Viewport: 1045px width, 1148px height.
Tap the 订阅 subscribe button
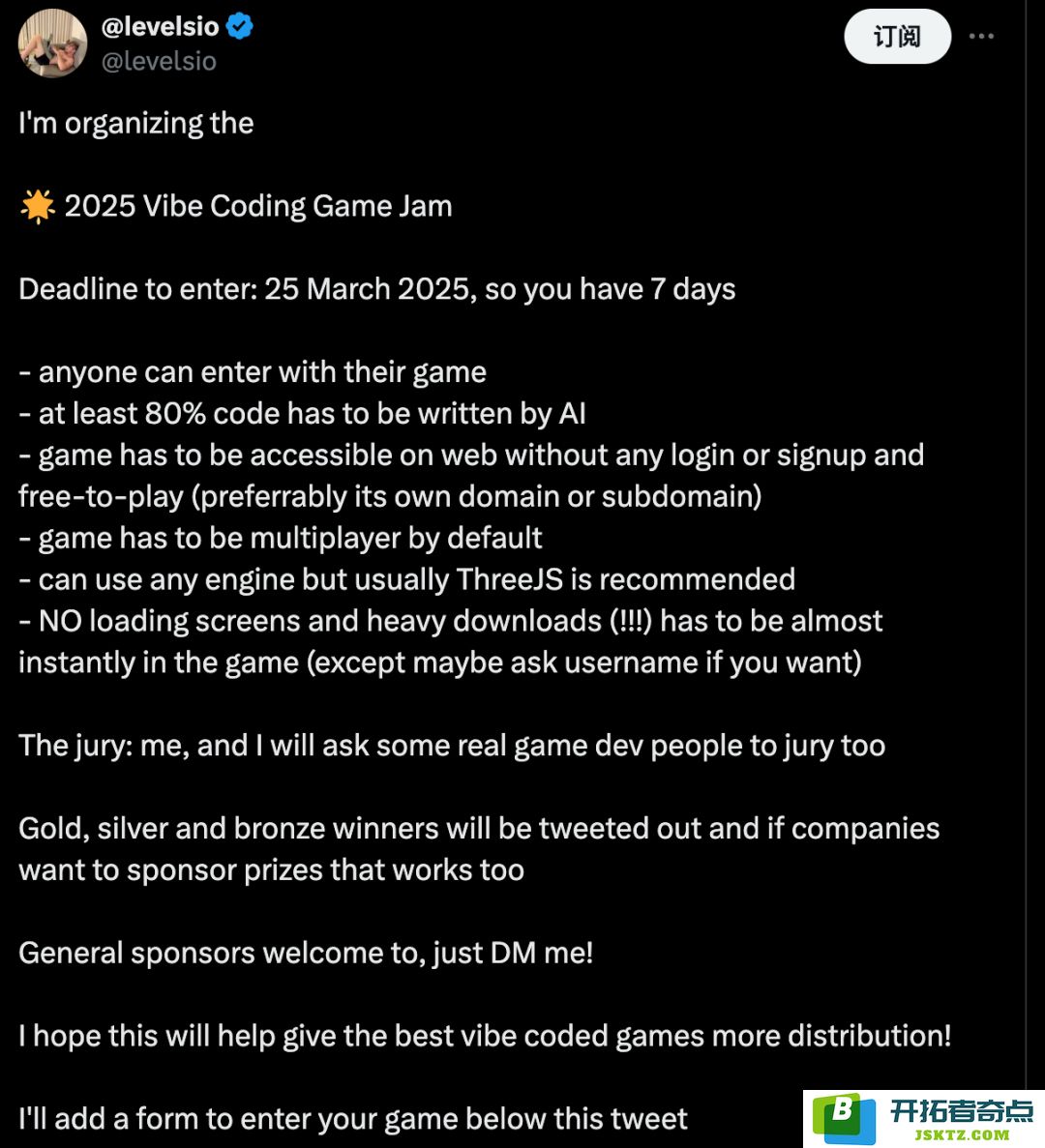coord(897,37)
